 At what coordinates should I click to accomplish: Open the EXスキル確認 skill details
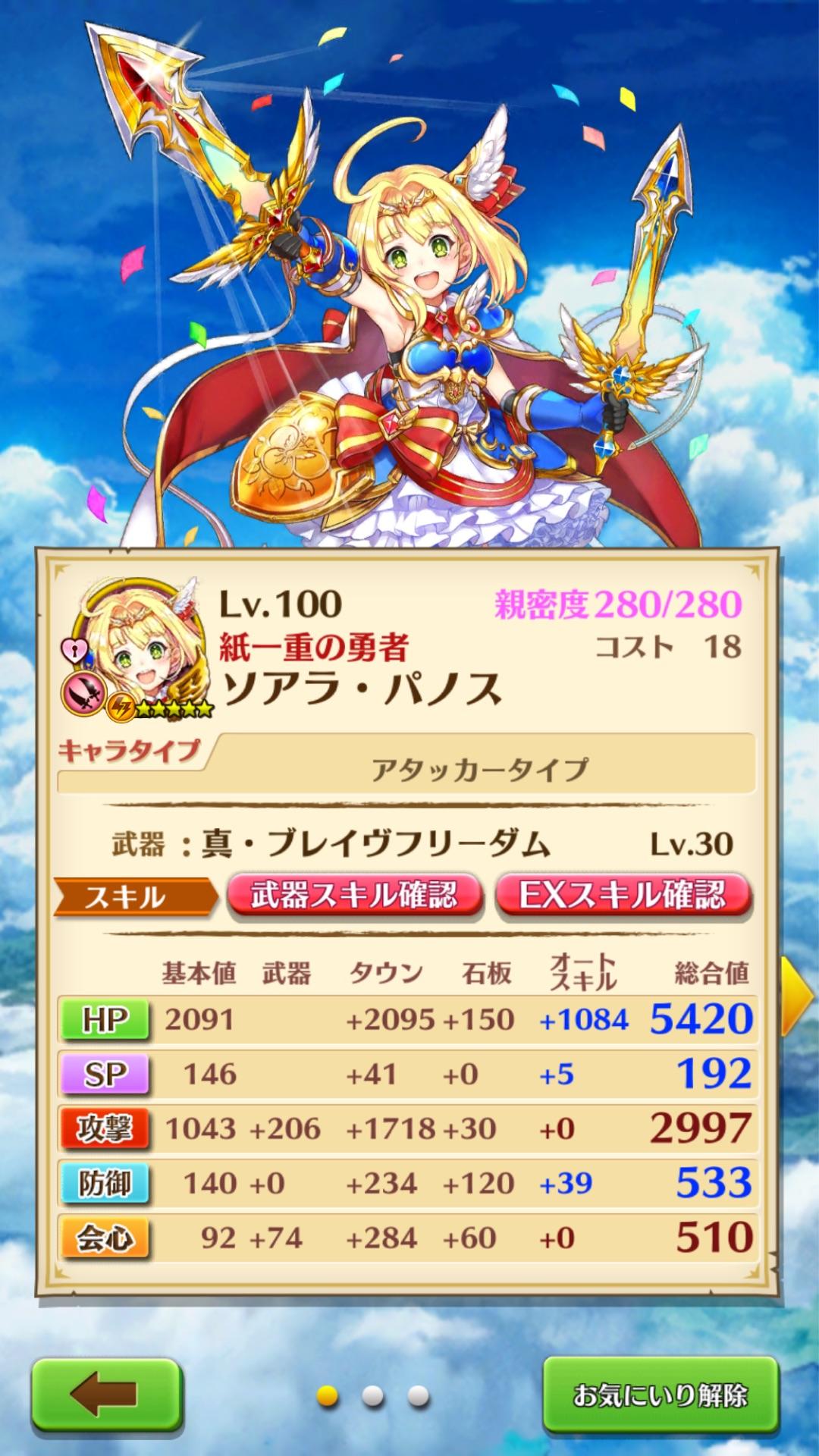point(623,896)
